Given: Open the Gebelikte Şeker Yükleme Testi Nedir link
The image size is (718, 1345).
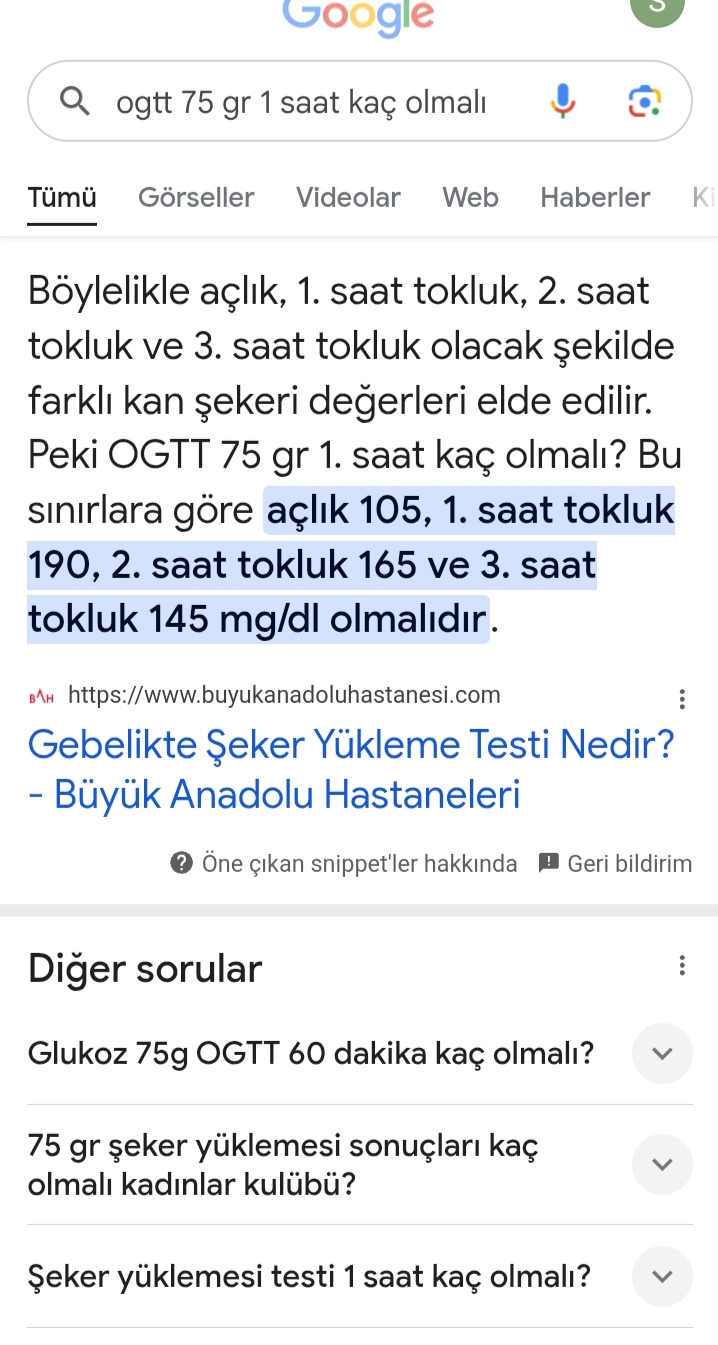Looking at the screenshot, I should click(350, 769).
